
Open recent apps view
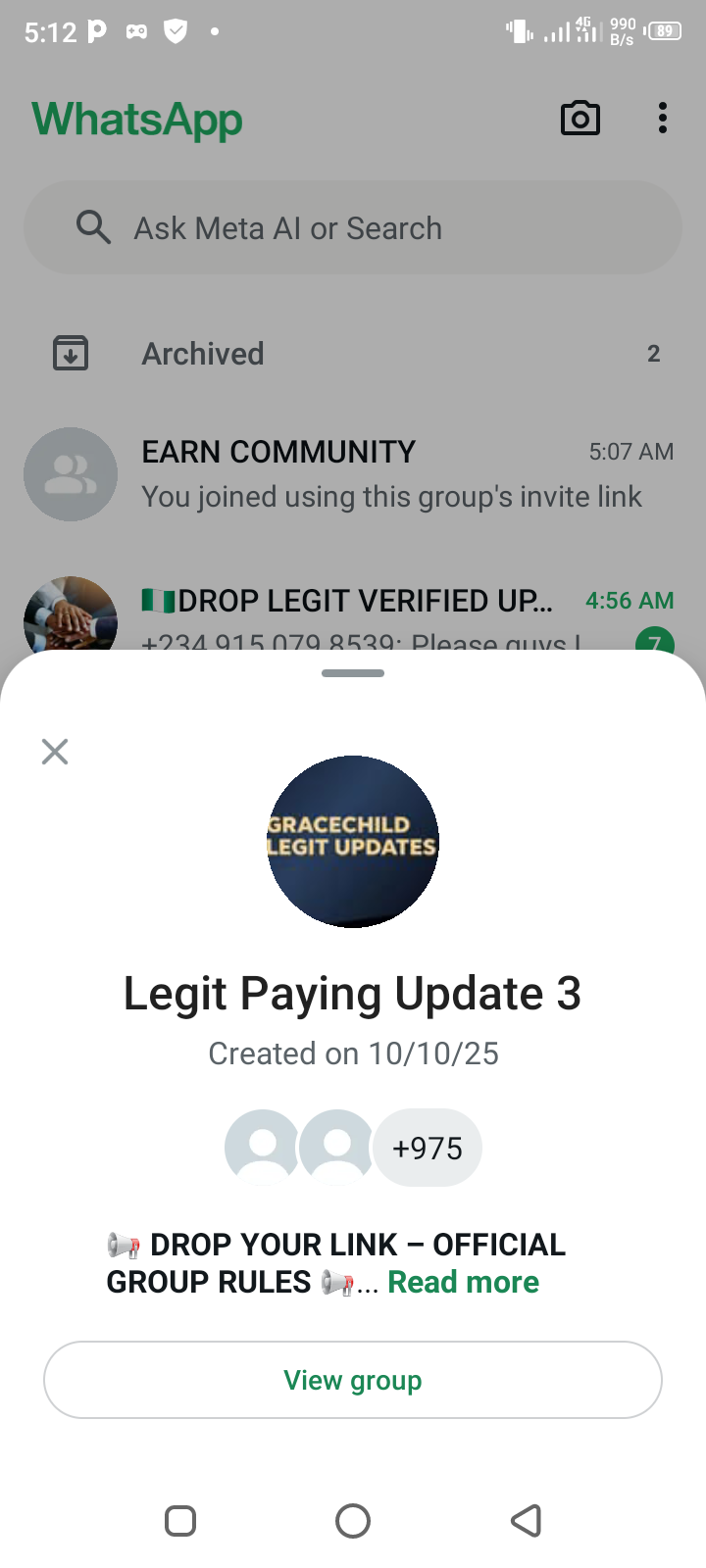point(180,1521)
